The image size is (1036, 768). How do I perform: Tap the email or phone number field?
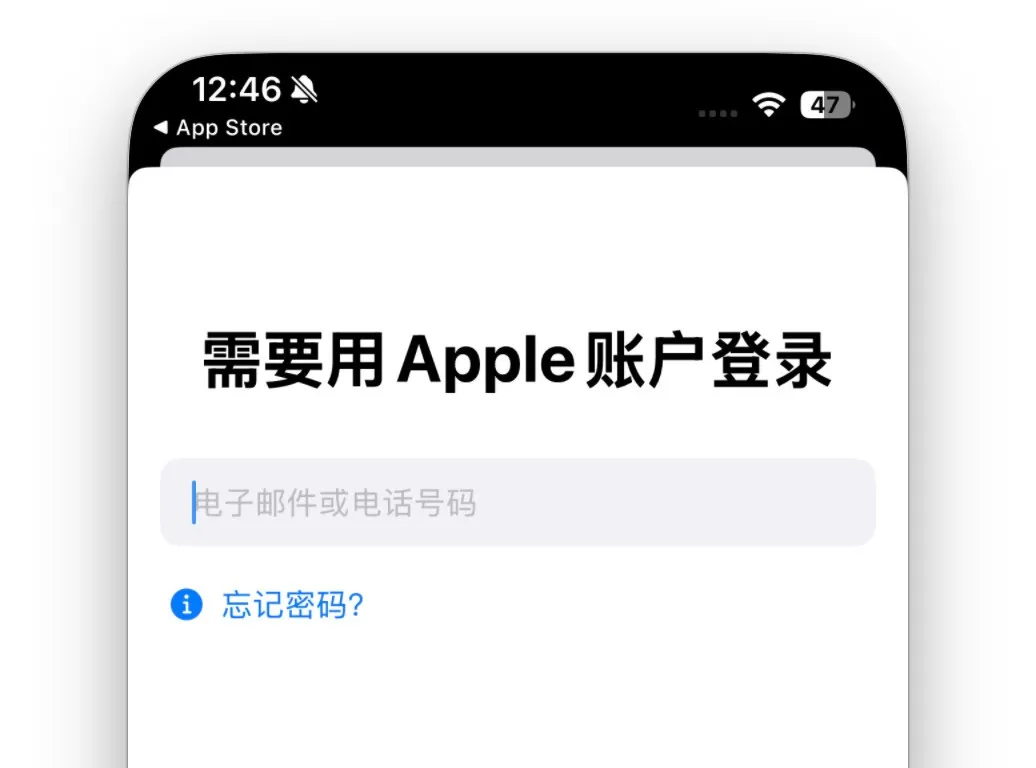click(x=517, y=502)
